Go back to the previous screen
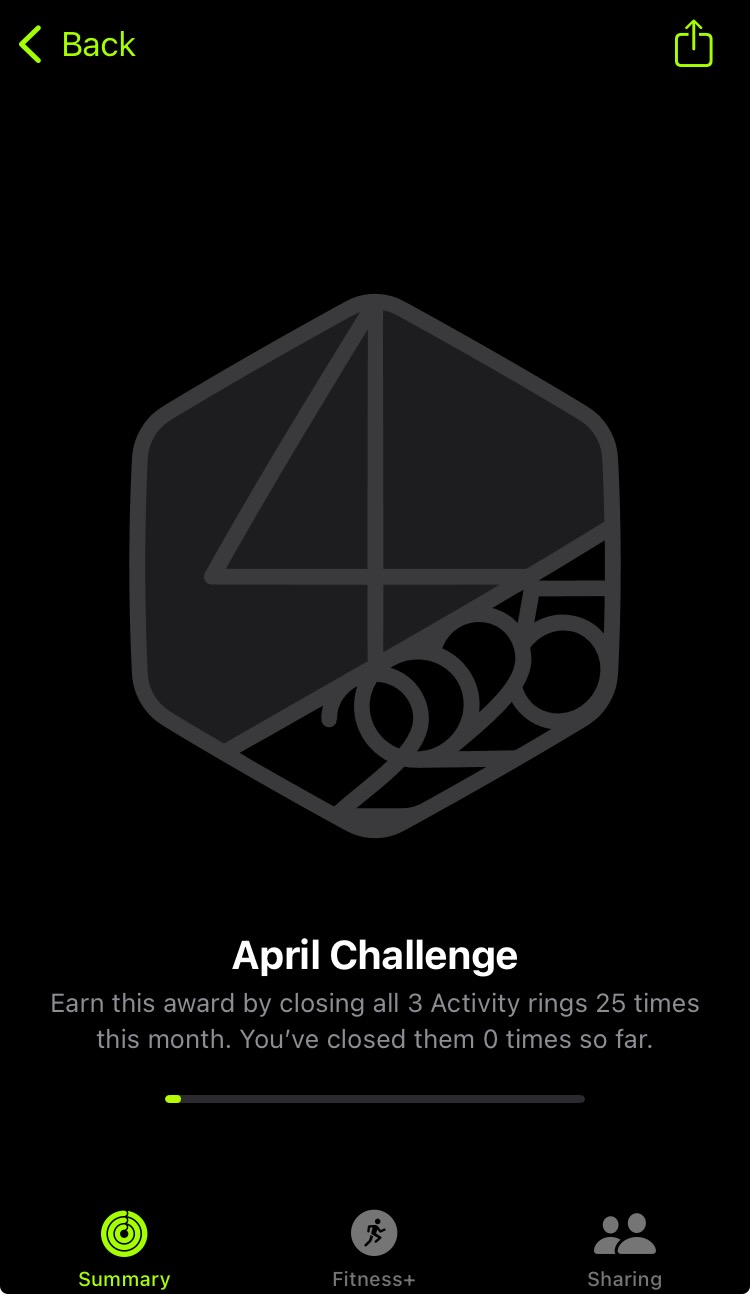The image size is (750, 1294). tap(76, 45)
